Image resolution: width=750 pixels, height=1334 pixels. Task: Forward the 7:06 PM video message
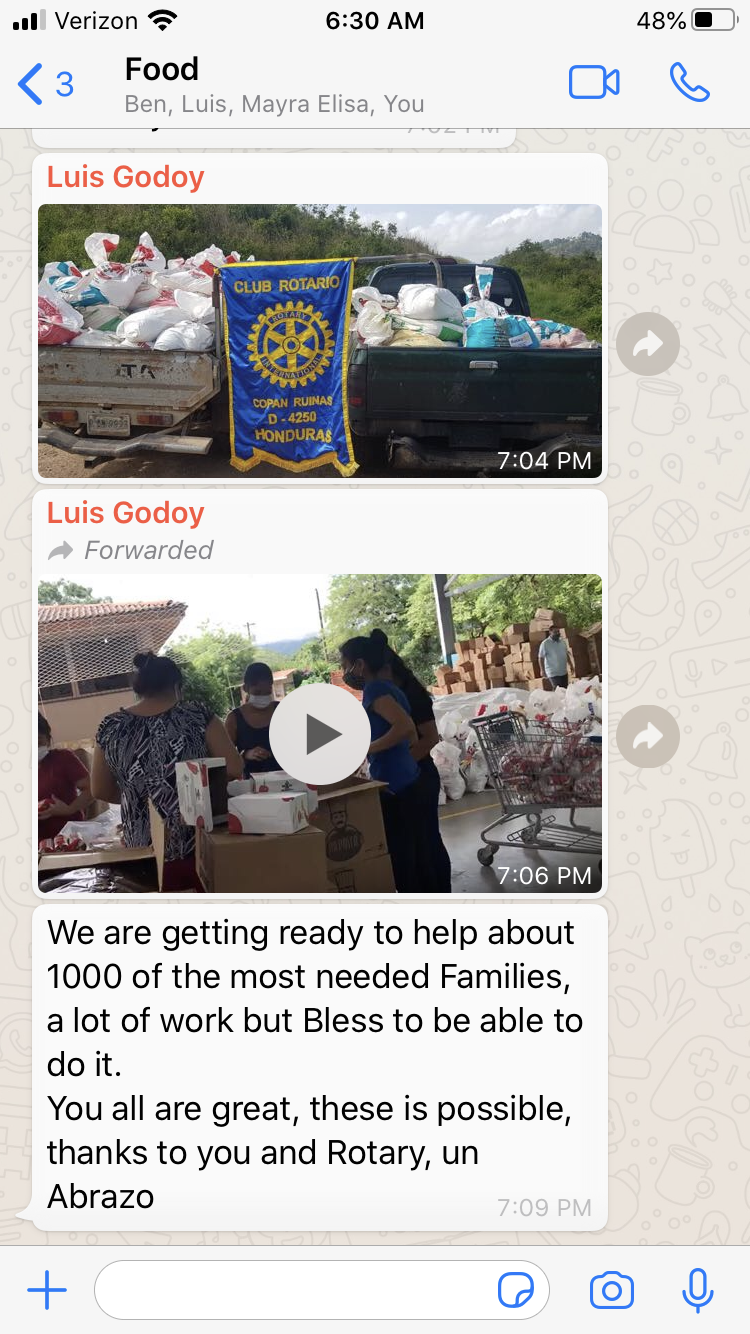pyautogui.click(x=648, y=737)
